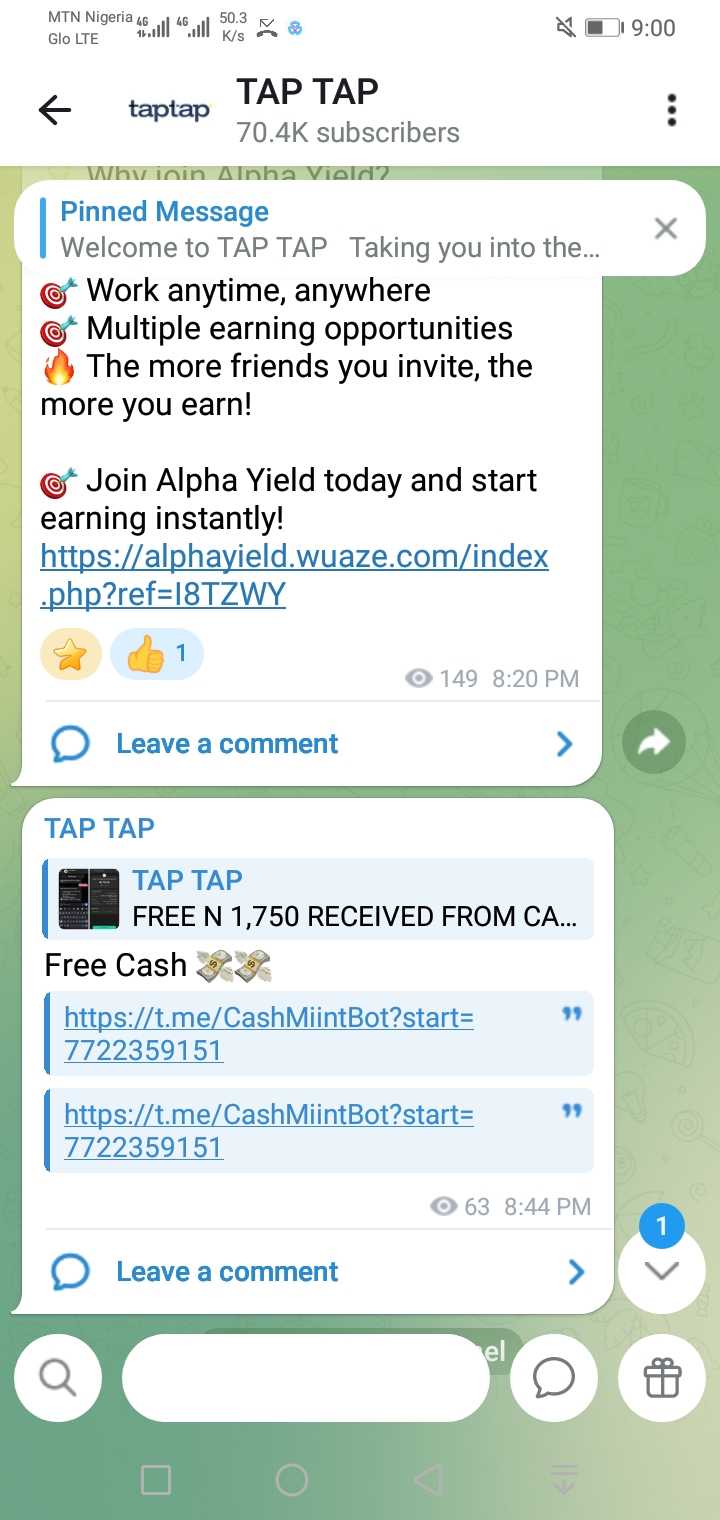Image resolution: width=720 pixels, height=1520 pixels.
Task: Tap the star reaction on the Alpha Yield post
Action: point(71,656)
